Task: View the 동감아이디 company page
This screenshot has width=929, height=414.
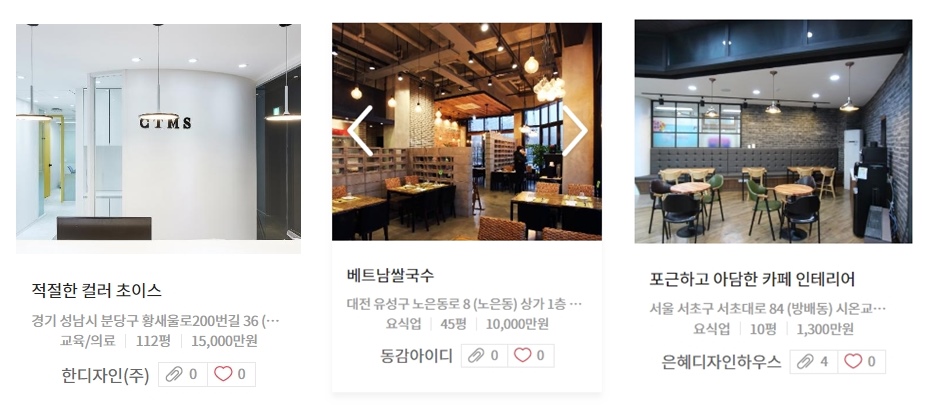Action: 416,356
